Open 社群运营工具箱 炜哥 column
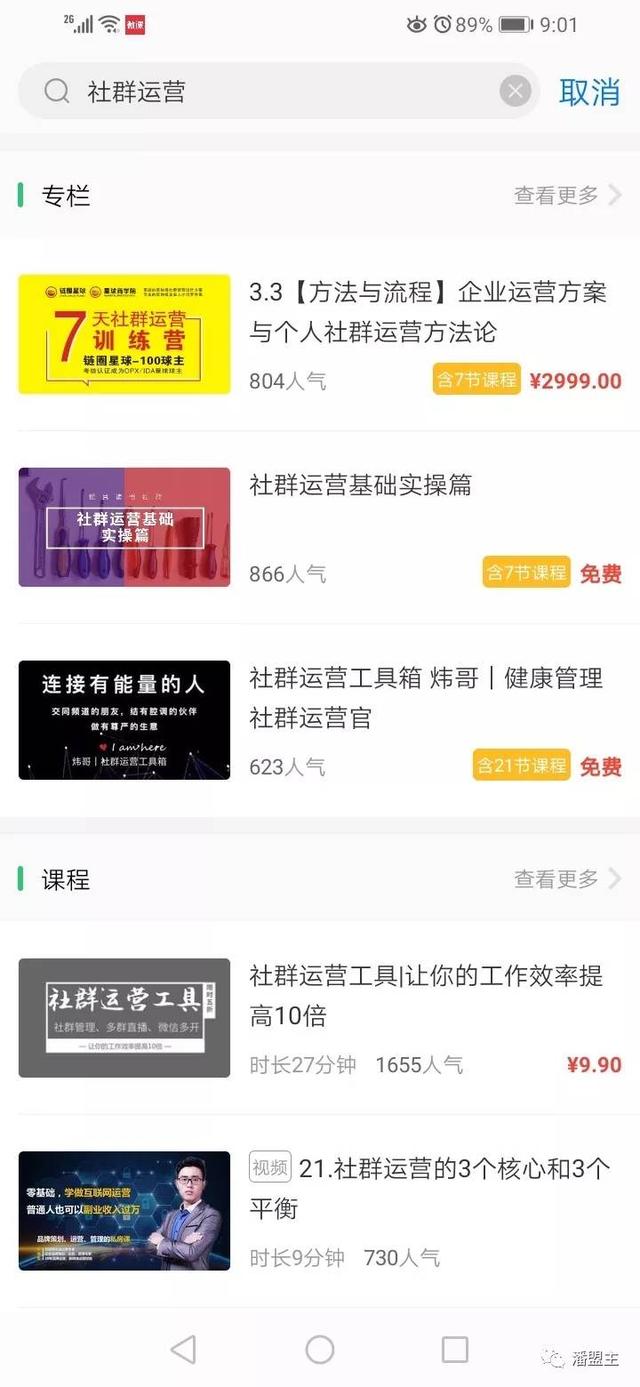640x1387 pixels. 426,698
